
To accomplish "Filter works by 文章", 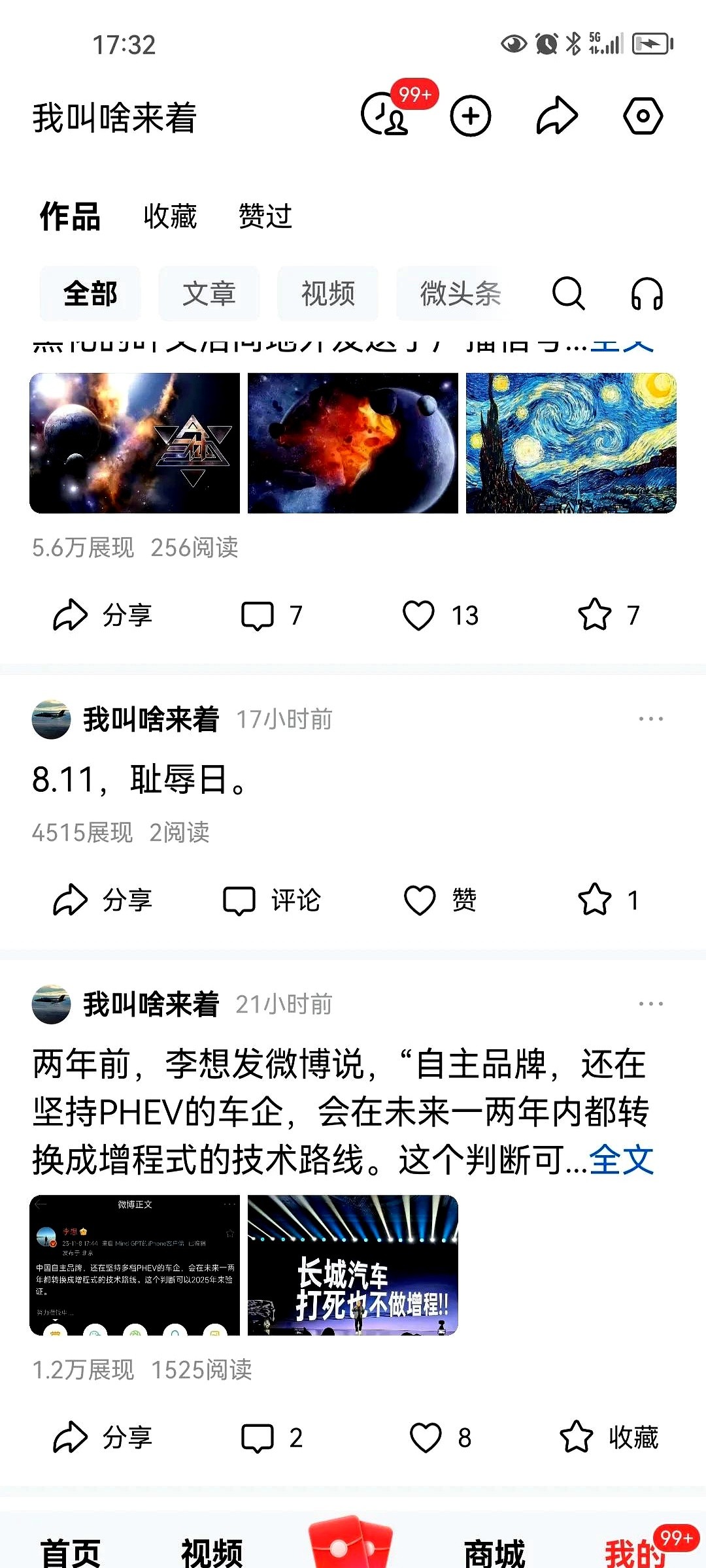I will [x=209, y=293].
